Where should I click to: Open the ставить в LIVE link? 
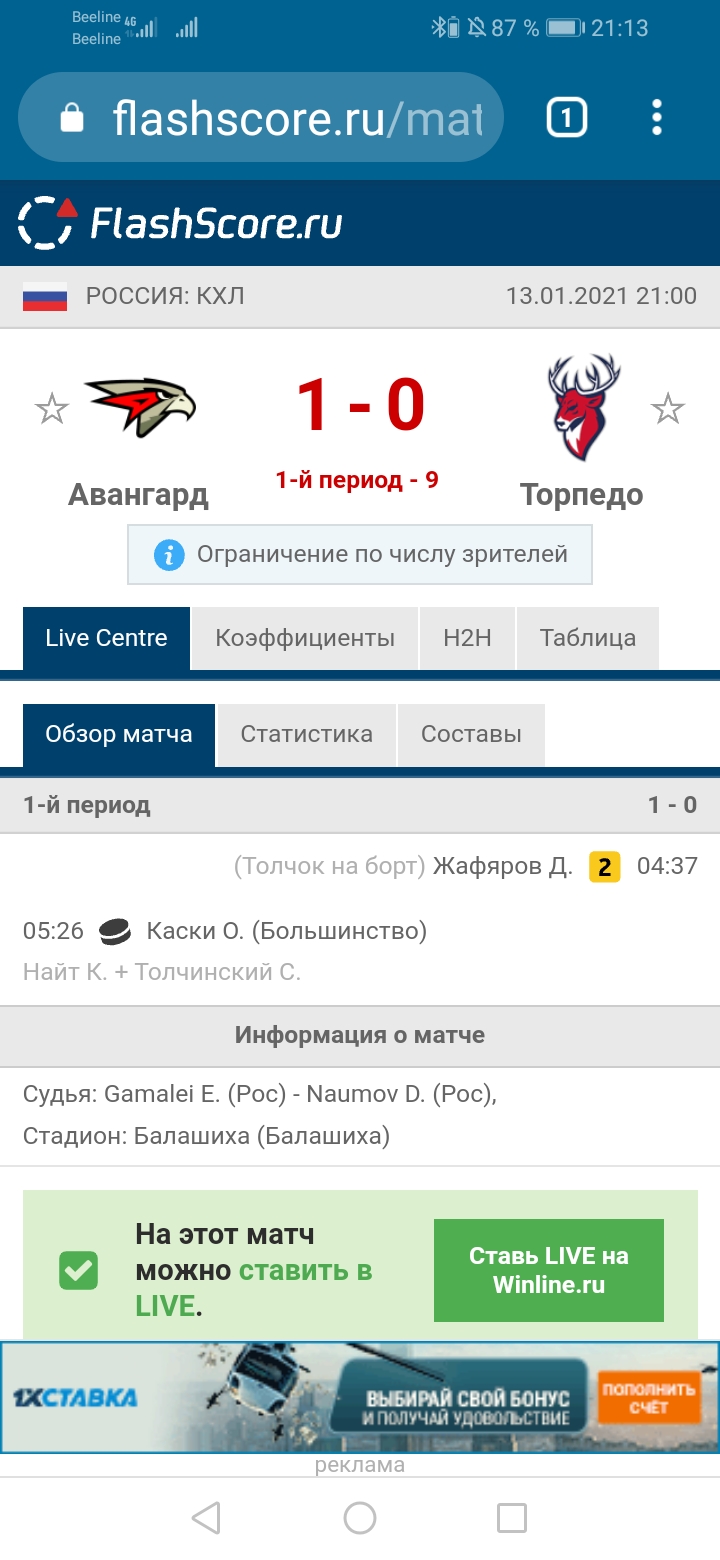[305, 1272]
